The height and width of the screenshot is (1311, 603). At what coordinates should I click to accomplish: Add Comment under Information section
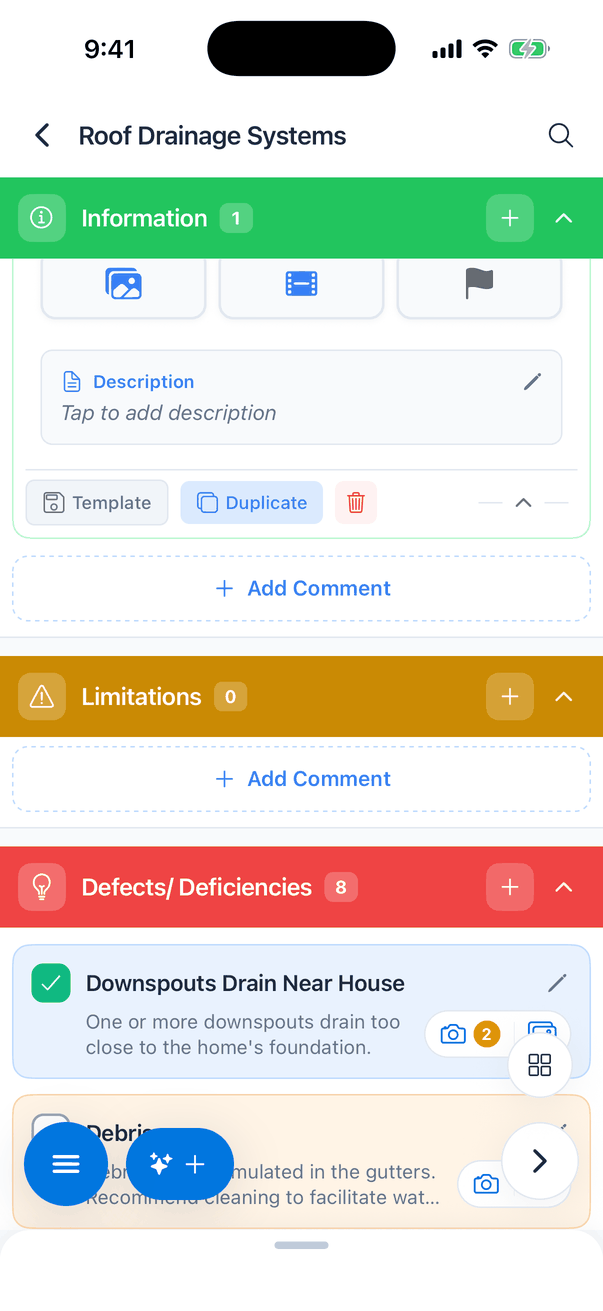tap(301, 588)
